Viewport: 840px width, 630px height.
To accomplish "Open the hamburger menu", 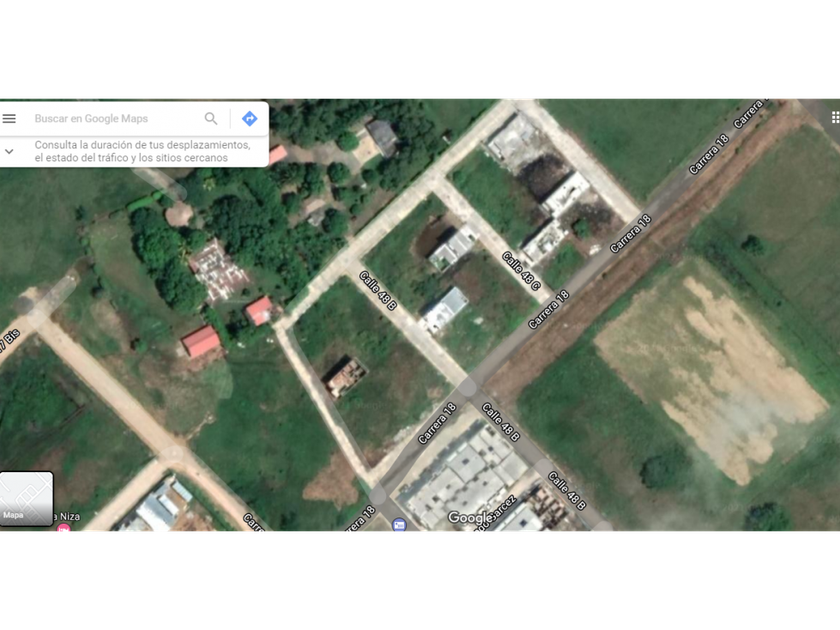I will [x=9, y=118].
